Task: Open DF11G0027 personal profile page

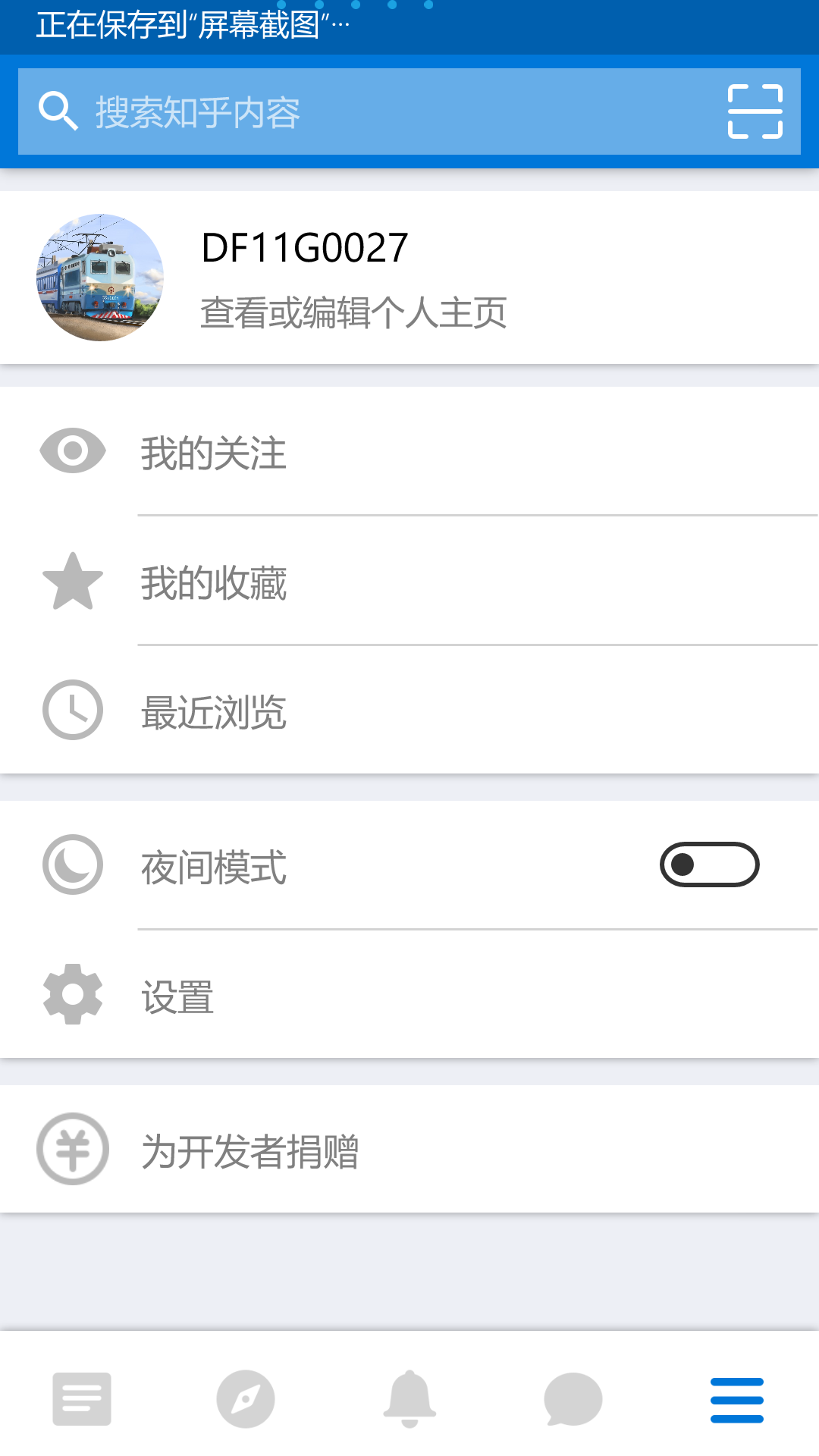Action: click(409, 278)
